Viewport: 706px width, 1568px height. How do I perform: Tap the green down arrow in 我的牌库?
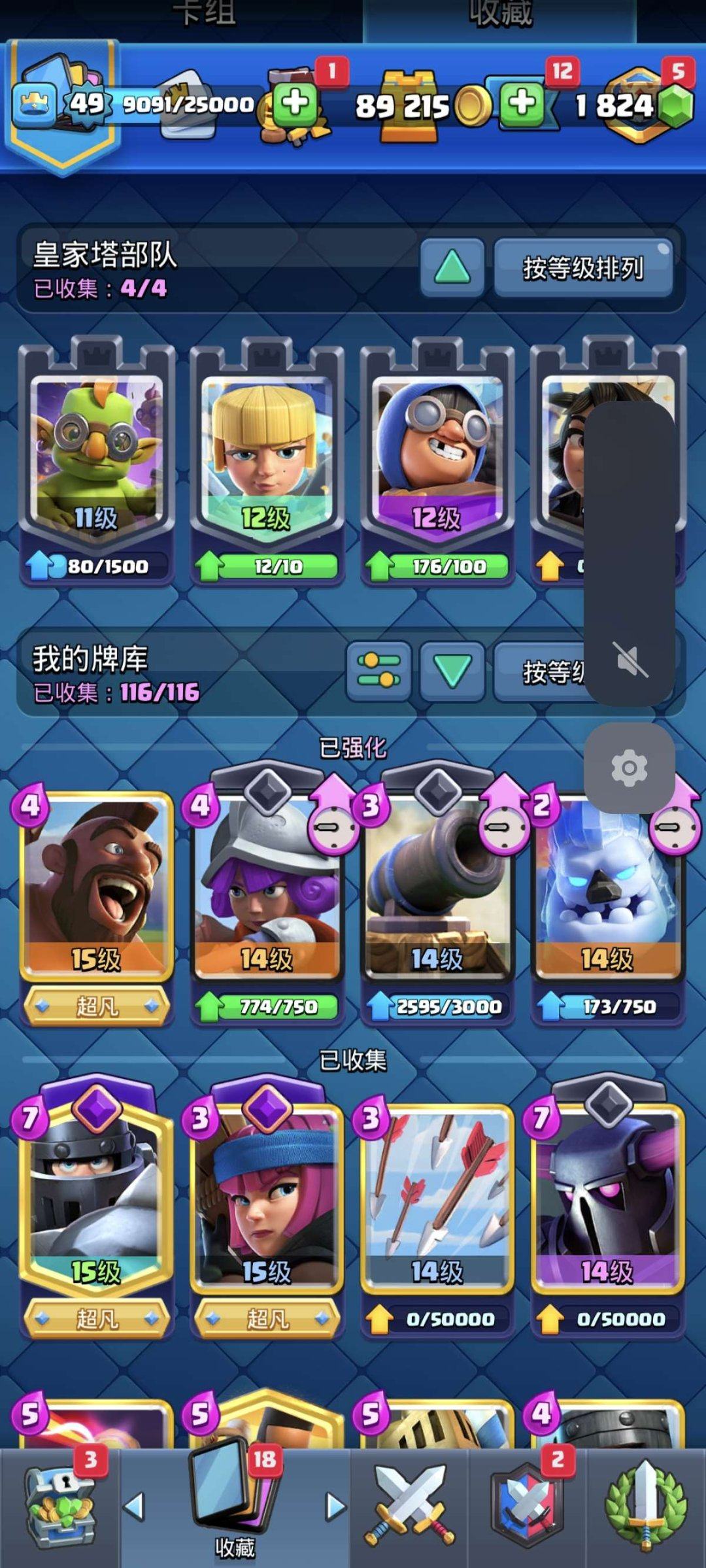coord(452,671)
